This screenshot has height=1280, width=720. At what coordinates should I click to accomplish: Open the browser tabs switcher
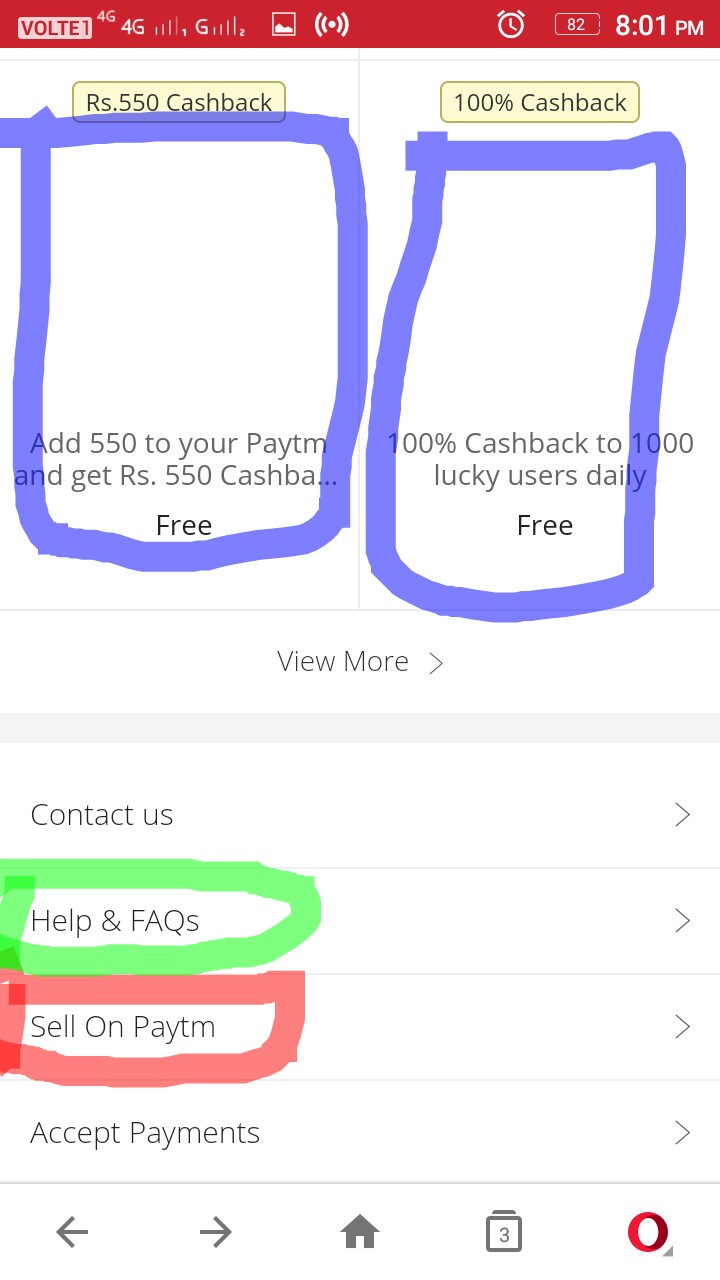(x=504, y=1233)
